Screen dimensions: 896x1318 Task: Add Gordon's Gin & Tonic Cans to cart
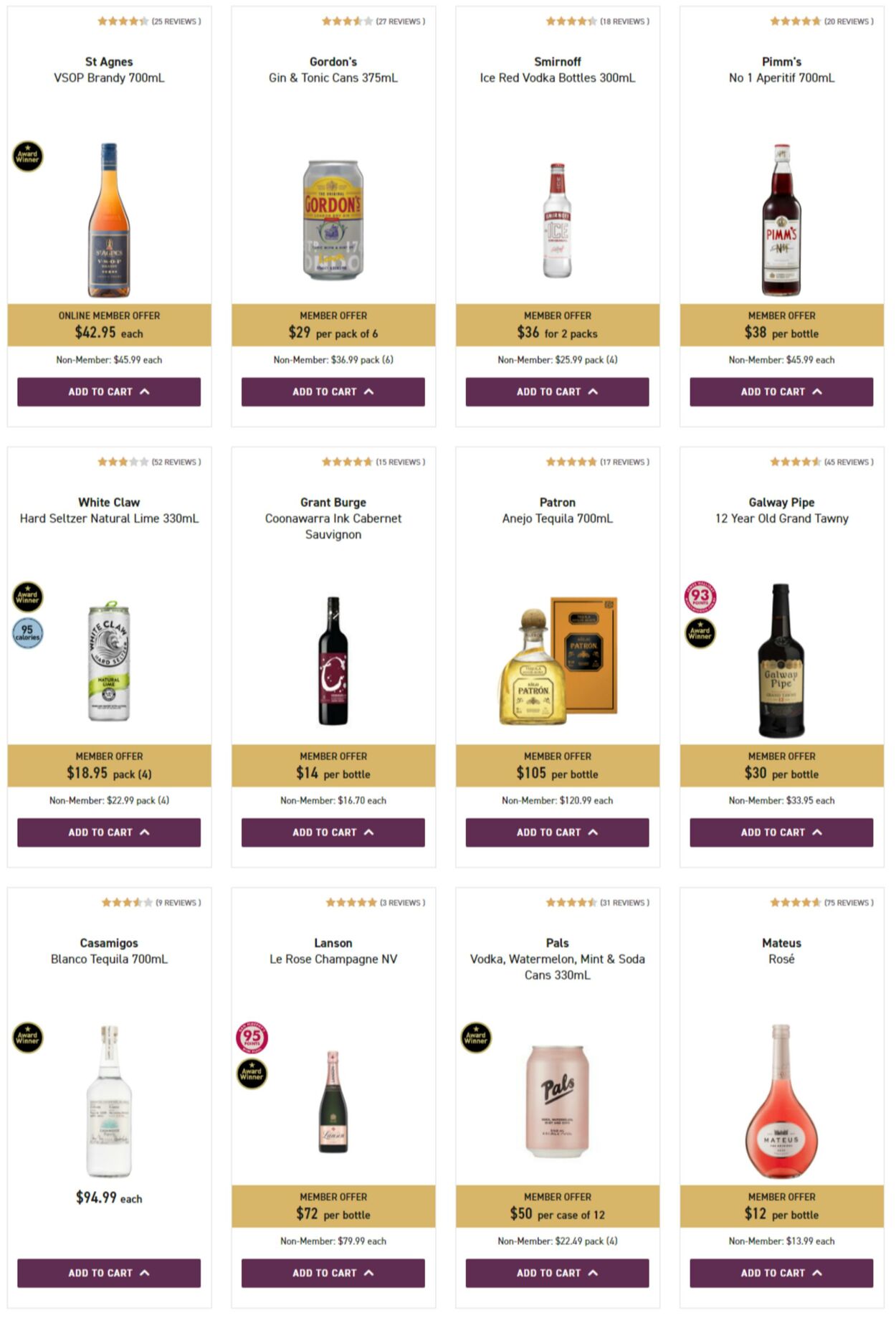[333, 392]
